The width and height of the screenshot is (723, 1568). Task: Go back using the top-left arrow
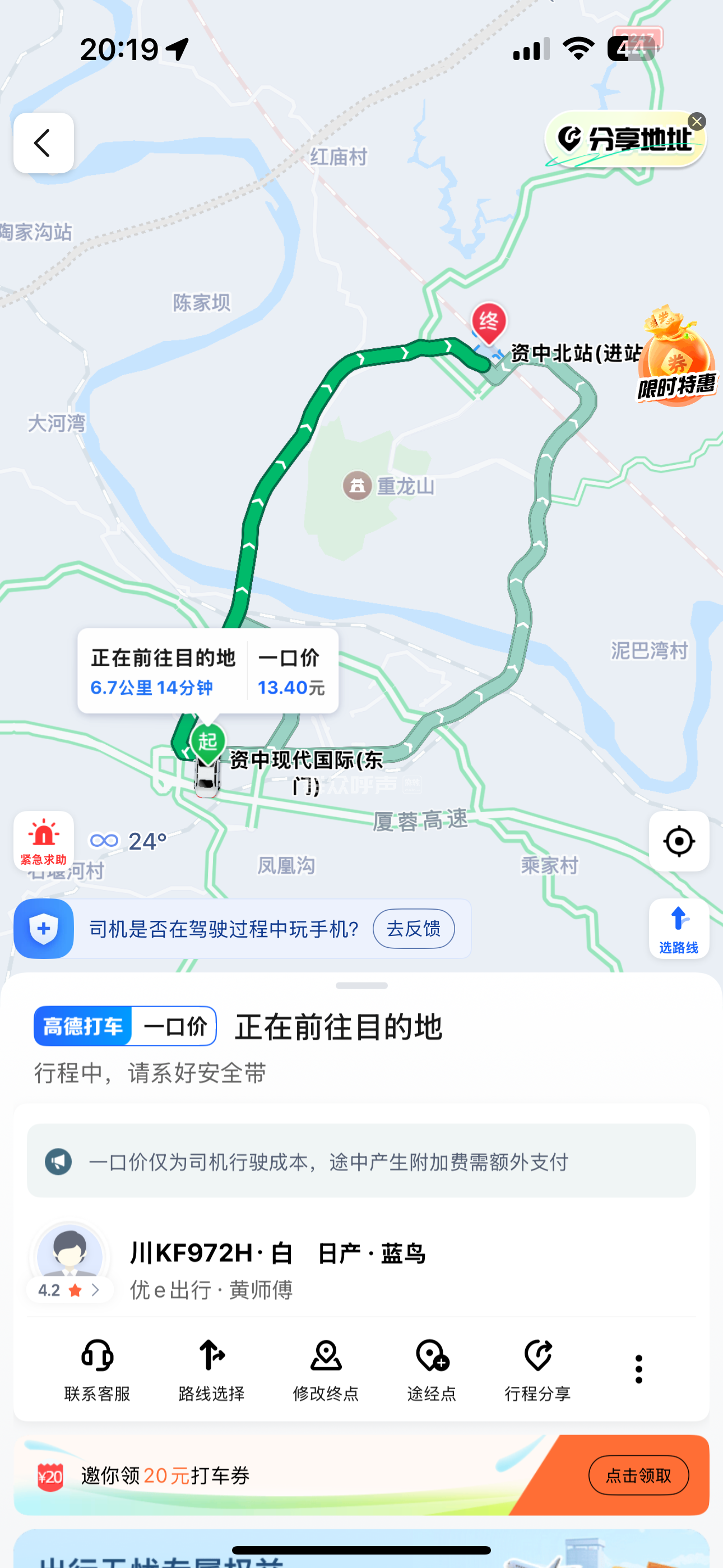click(43, 143)
